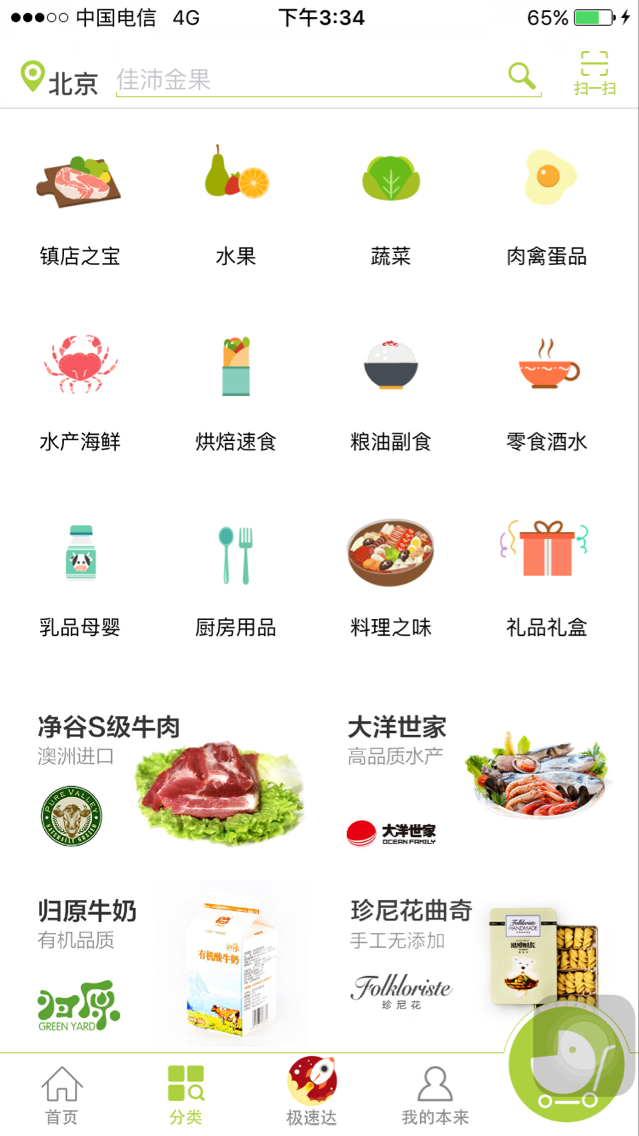
Task: Open the 扫一扫 scanner
Action: [595, 74]
